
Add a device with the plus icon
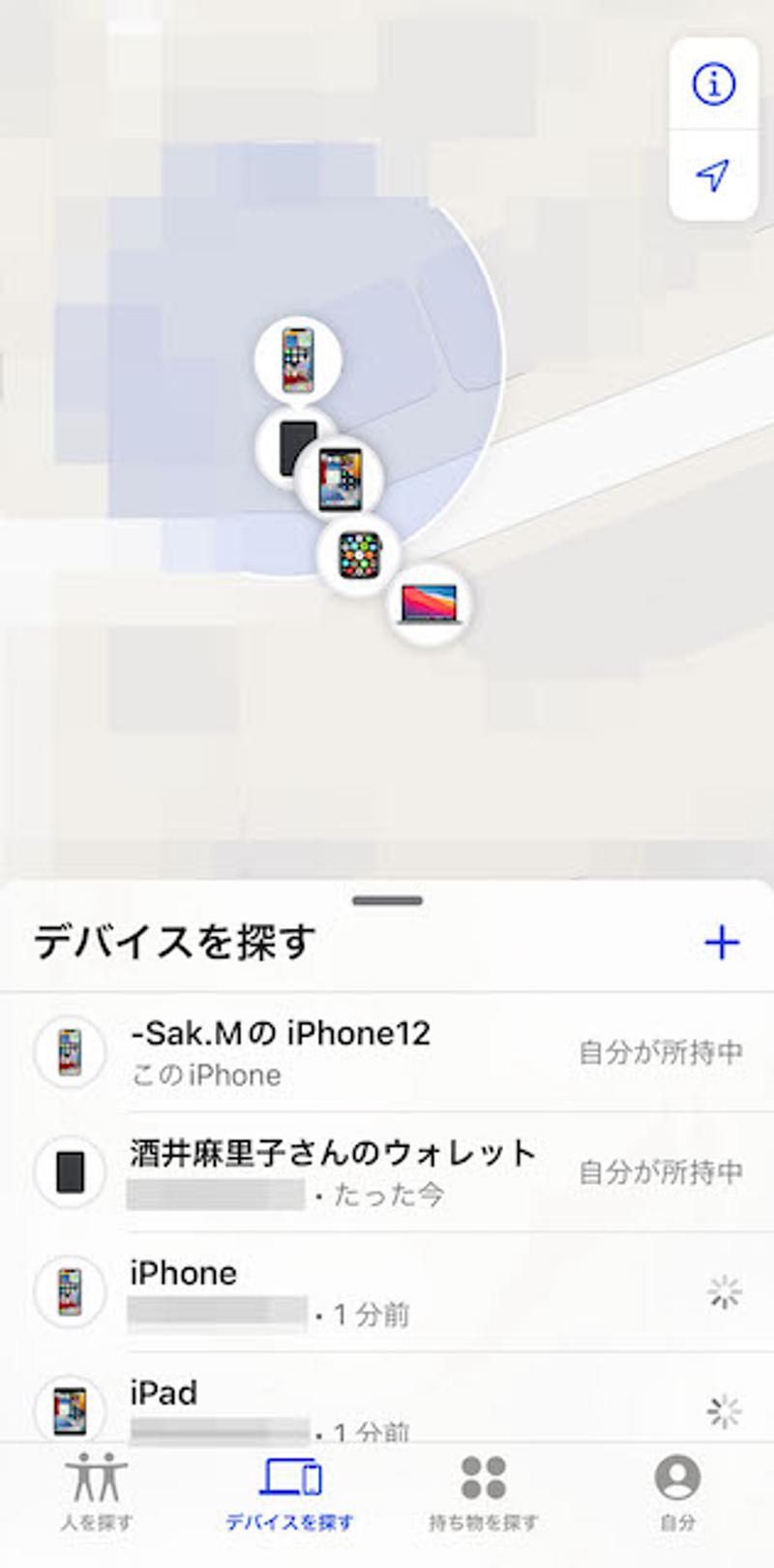coord(722,942)
